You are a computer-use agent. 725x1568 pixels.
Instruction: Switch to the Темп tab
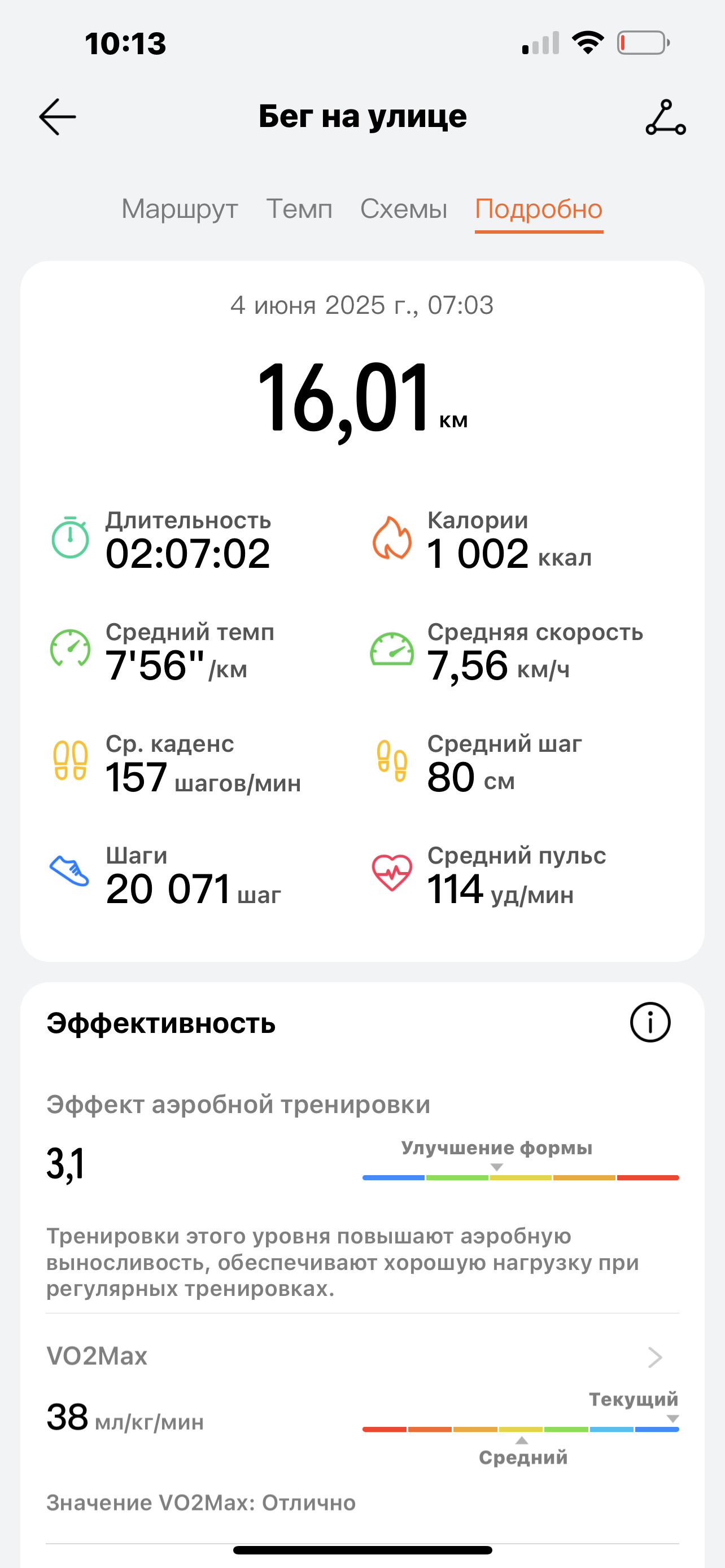[299, 209]
